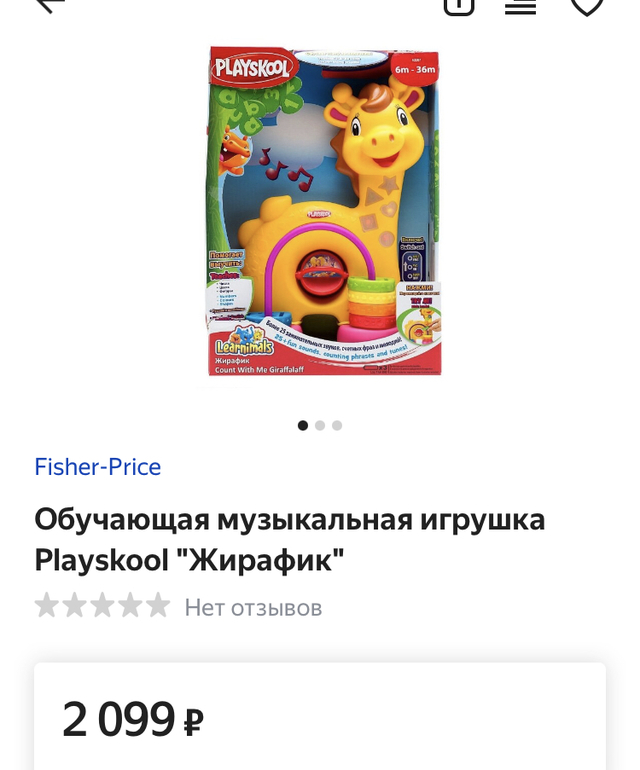
Task: Open the Fisher-Price brand link
Action: point(98,466)
